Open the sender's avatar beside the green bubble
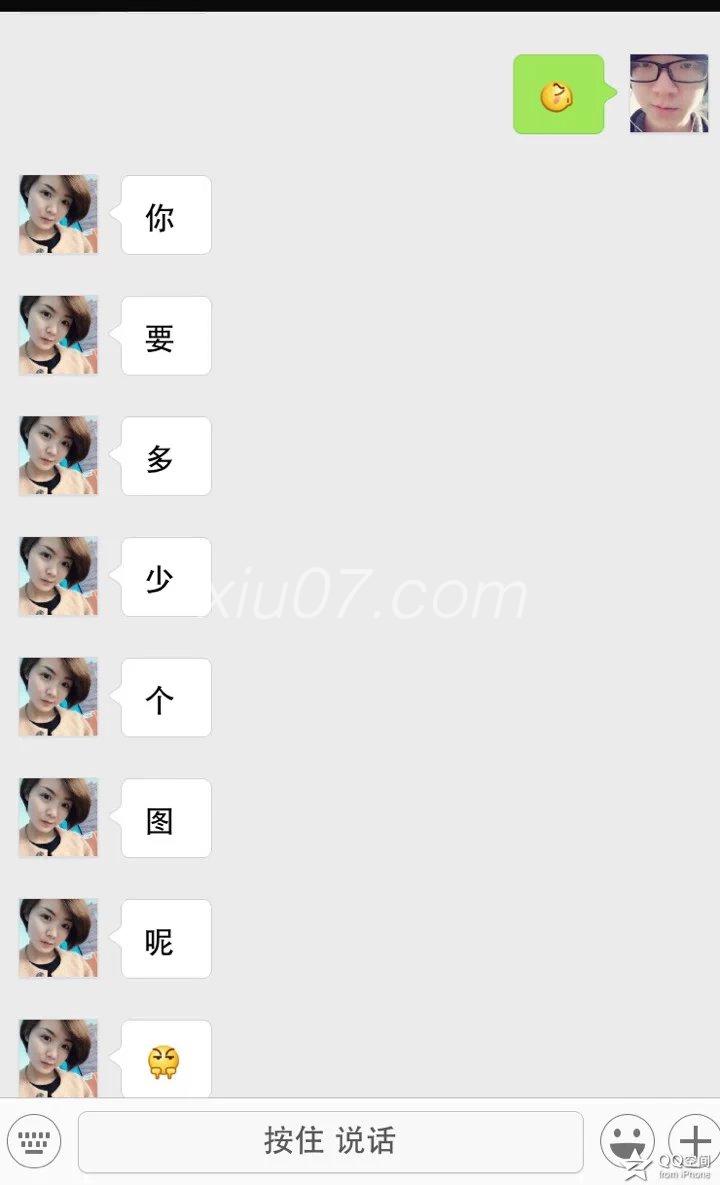The height and width of the screenshot is (1185, 720). (x=669, y=93)
